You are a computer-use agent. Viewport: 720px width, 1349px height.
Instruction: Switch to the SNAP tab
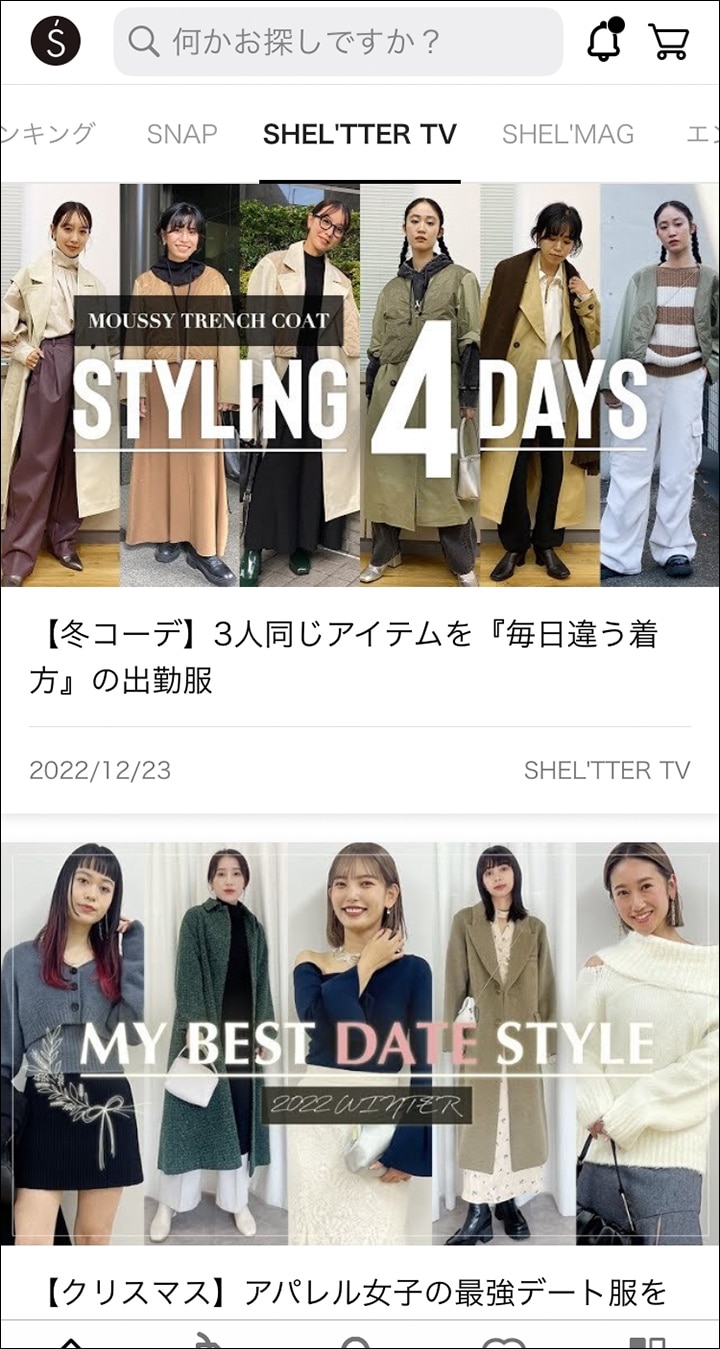pyautogui.click(x=182, y=134)
